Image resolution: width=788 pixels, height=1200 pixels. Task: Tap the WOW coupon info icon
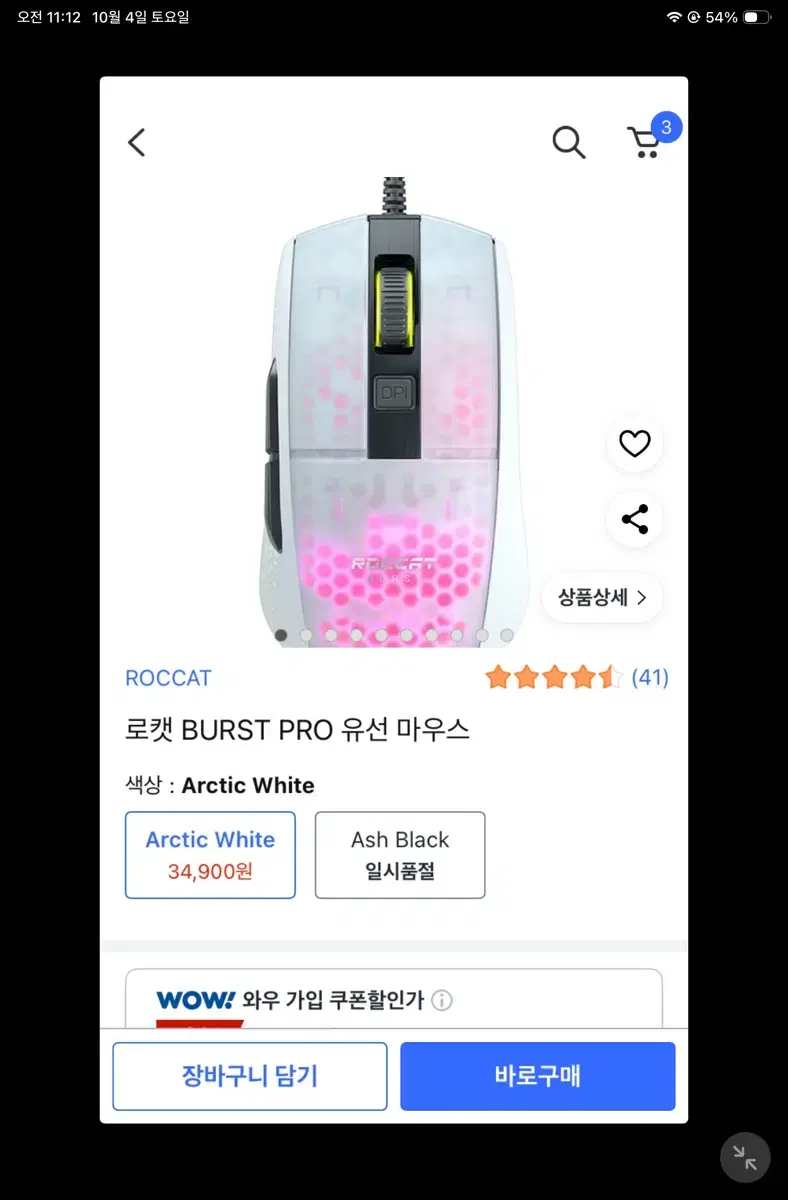pos(441,1000)
